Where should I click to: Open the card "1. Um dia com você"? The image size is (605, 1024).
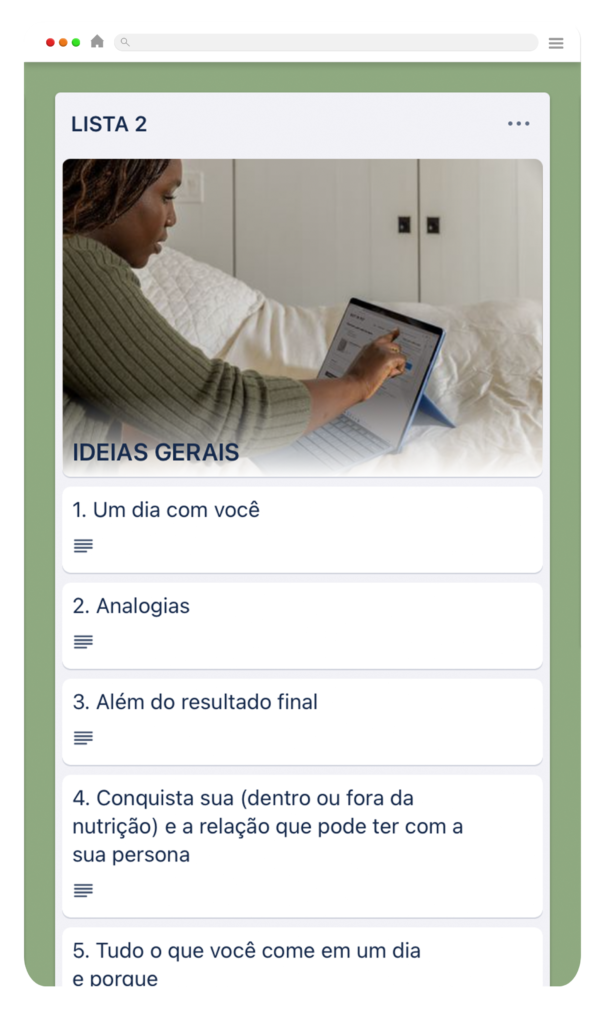[x=302, y=529]
